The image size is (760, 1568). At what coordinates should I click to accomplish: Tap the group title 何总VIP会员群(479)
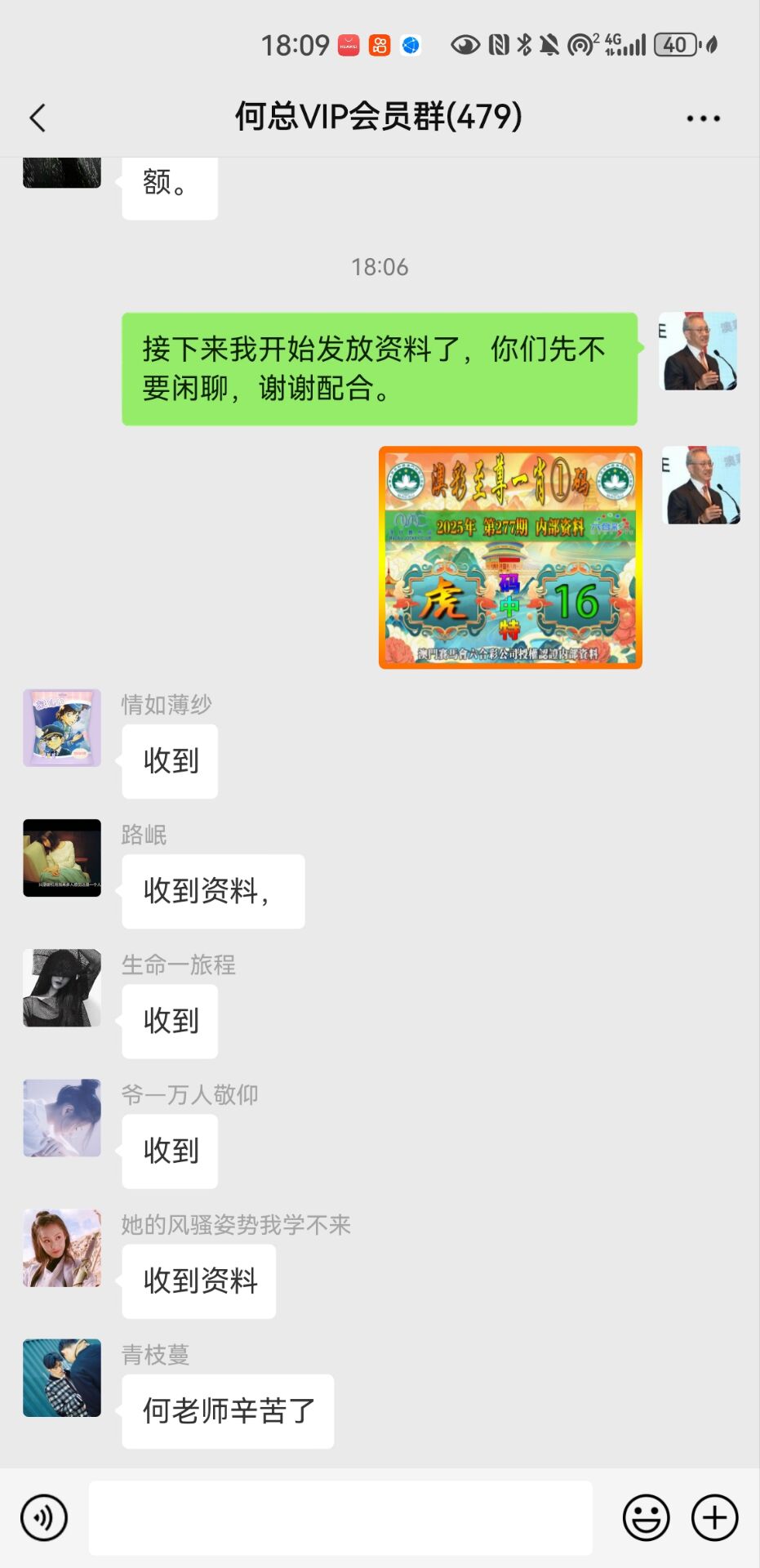(x=380, y=117)
